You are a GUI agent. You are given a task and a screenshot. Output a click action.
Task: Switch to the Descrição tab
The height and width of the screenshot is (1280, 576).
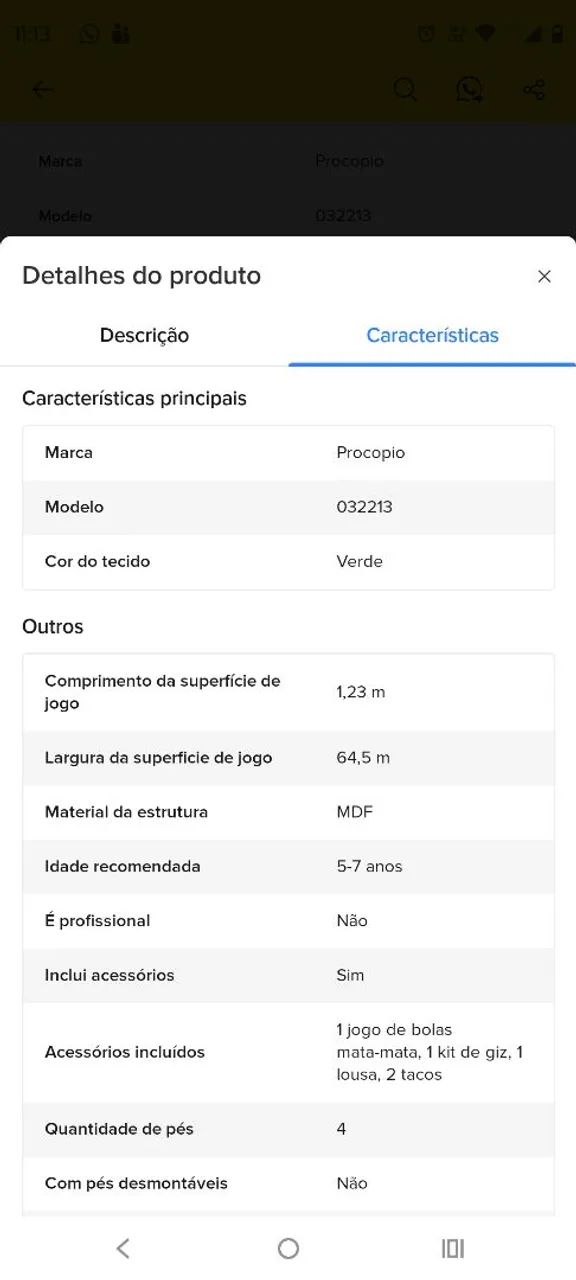(144, 336)
